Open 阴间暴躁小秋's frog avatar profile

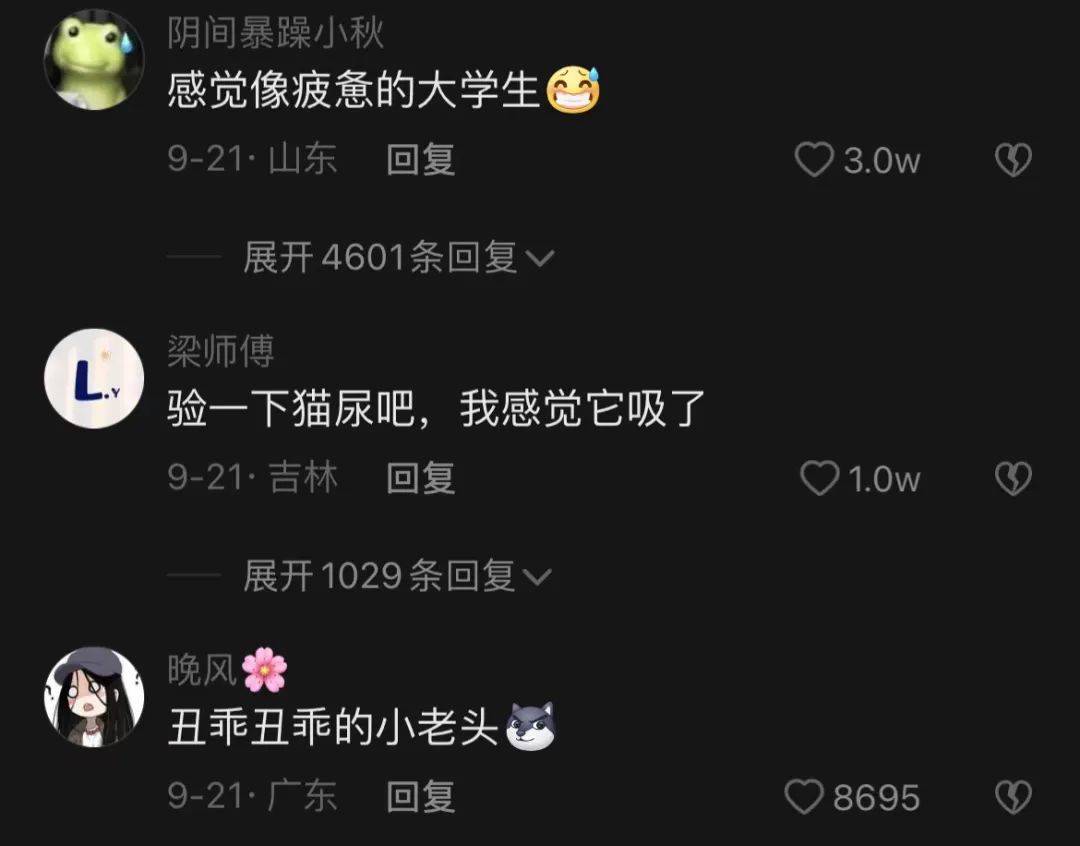click(x=94, y=60)
